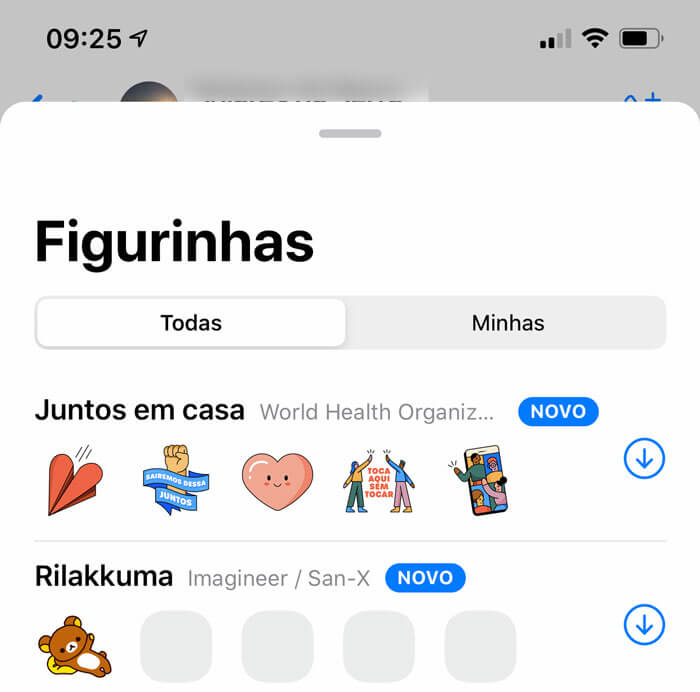Tap the sheet grabber handle
The width and height of the screenshot is (700, 692).
[350, 133]
